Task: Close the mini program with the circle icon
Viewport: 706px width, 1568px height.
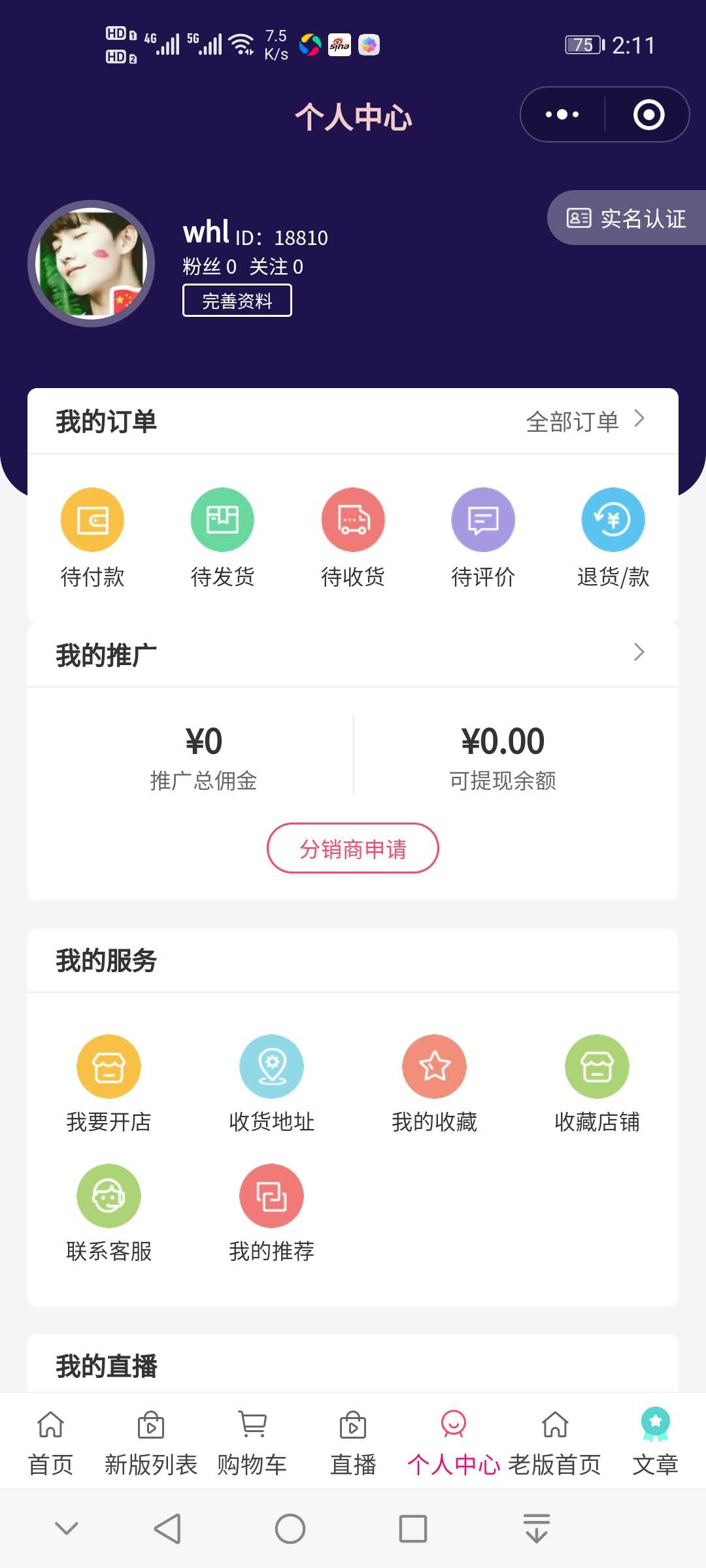Action: (x=648, y=114)
